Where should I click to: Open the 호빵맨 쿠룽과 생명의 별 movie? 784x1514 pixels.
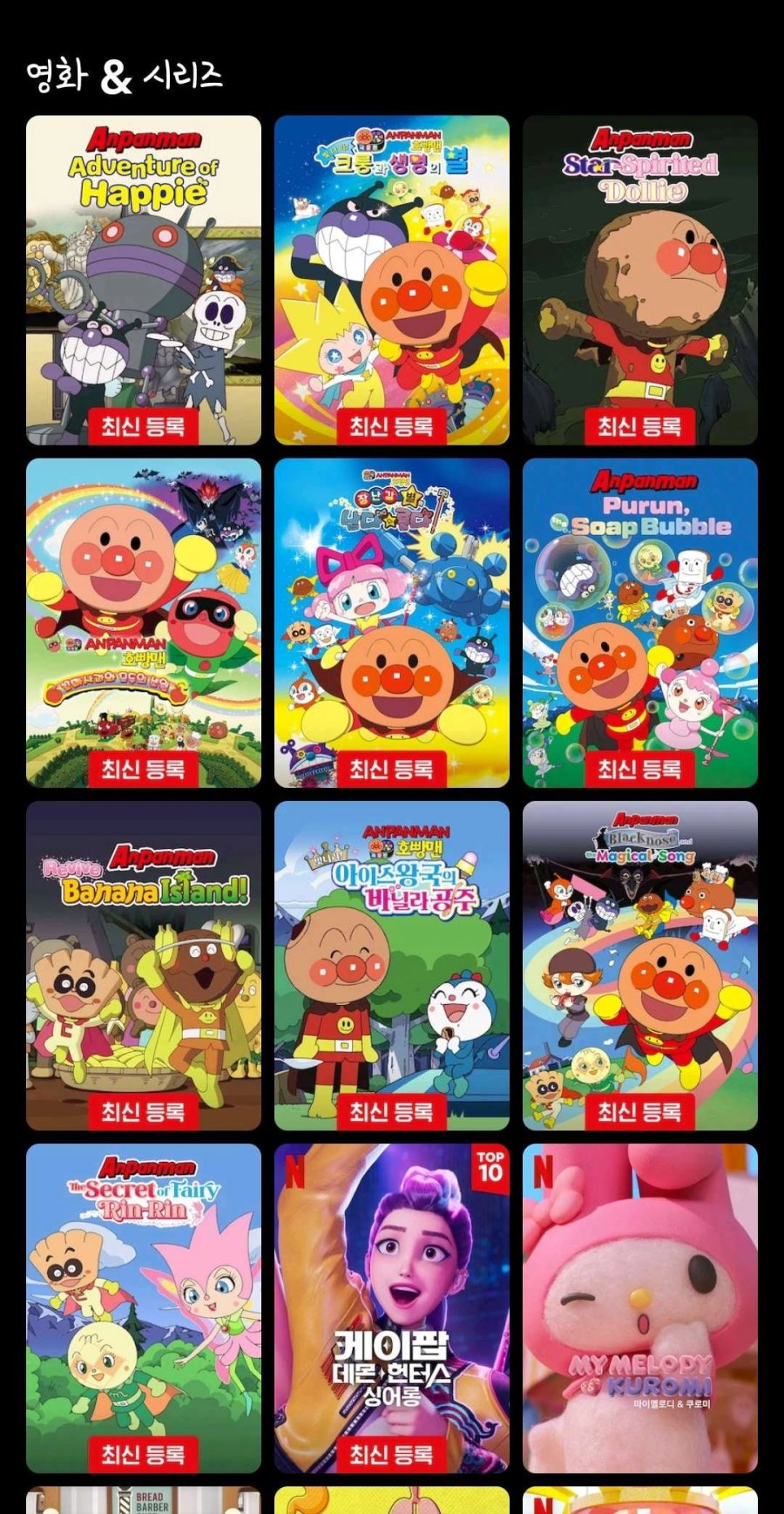(x=392, y=279)
